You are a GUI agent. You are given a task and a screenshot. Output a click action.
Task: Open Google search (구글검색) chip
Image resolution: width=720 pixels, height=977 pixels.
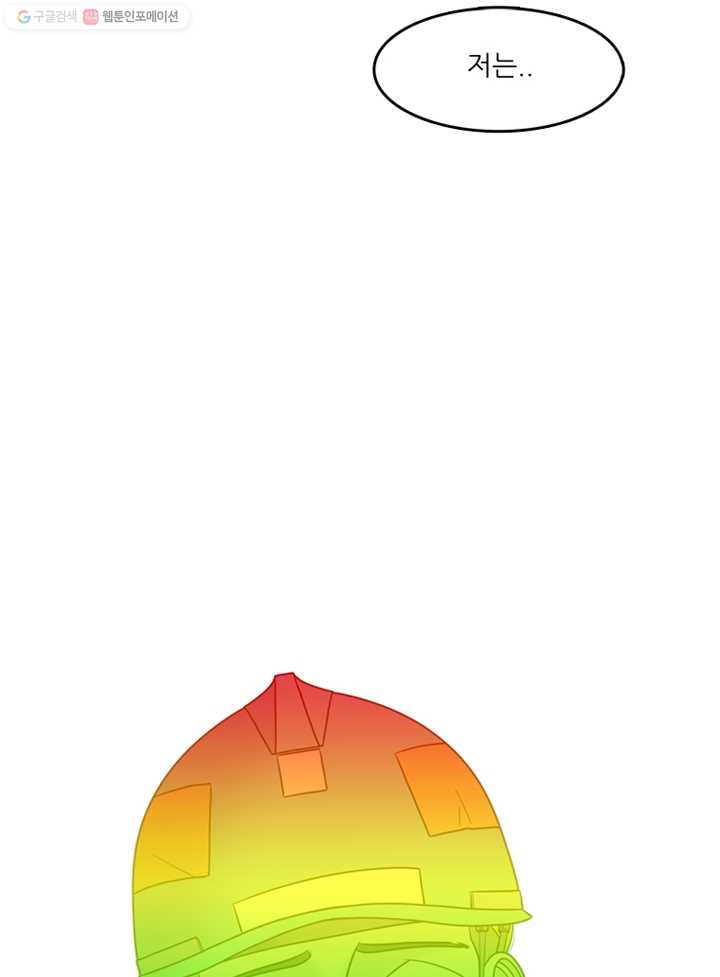(x=47, y=16)
